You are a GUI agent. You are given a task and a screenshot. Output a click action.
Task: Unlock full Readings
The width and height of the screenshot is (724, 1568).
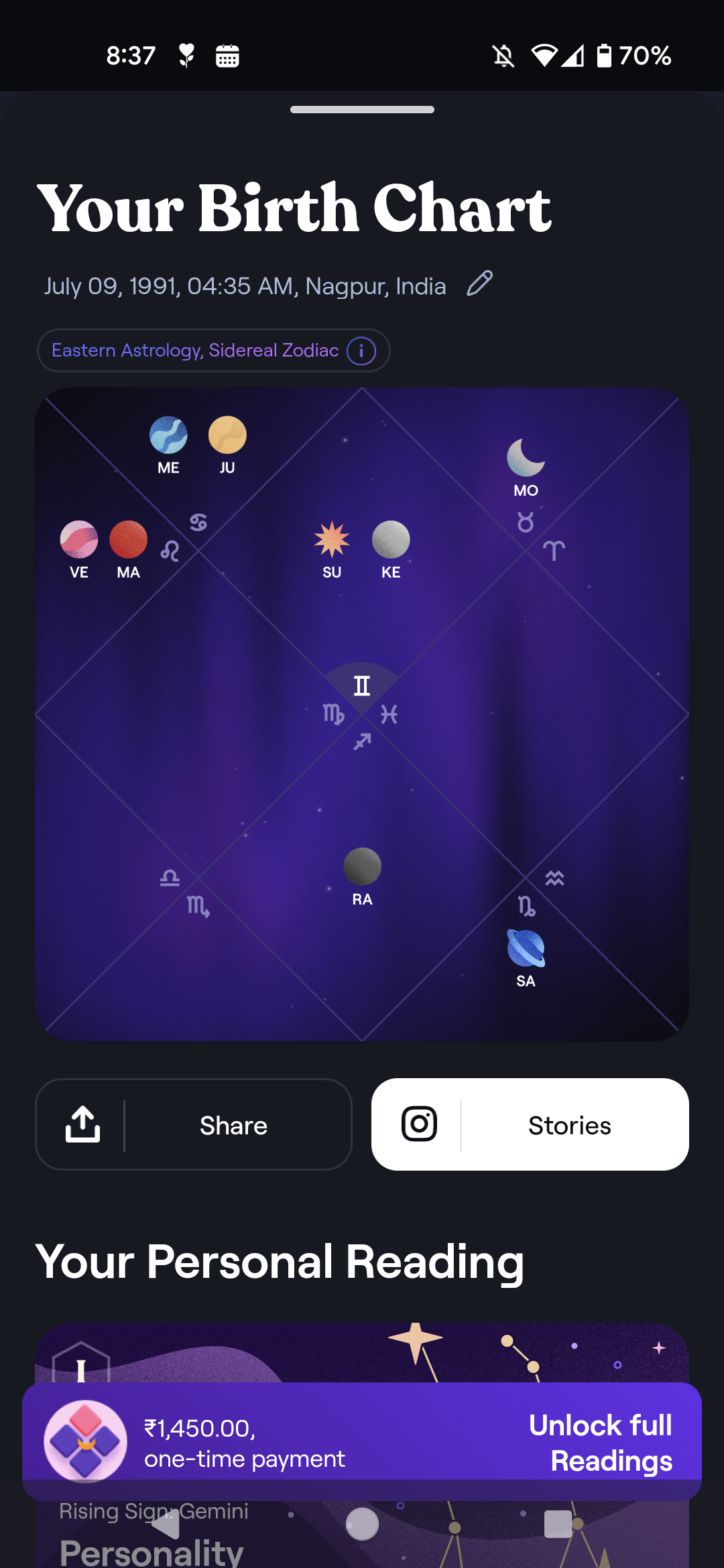(x=599, y=1442)
